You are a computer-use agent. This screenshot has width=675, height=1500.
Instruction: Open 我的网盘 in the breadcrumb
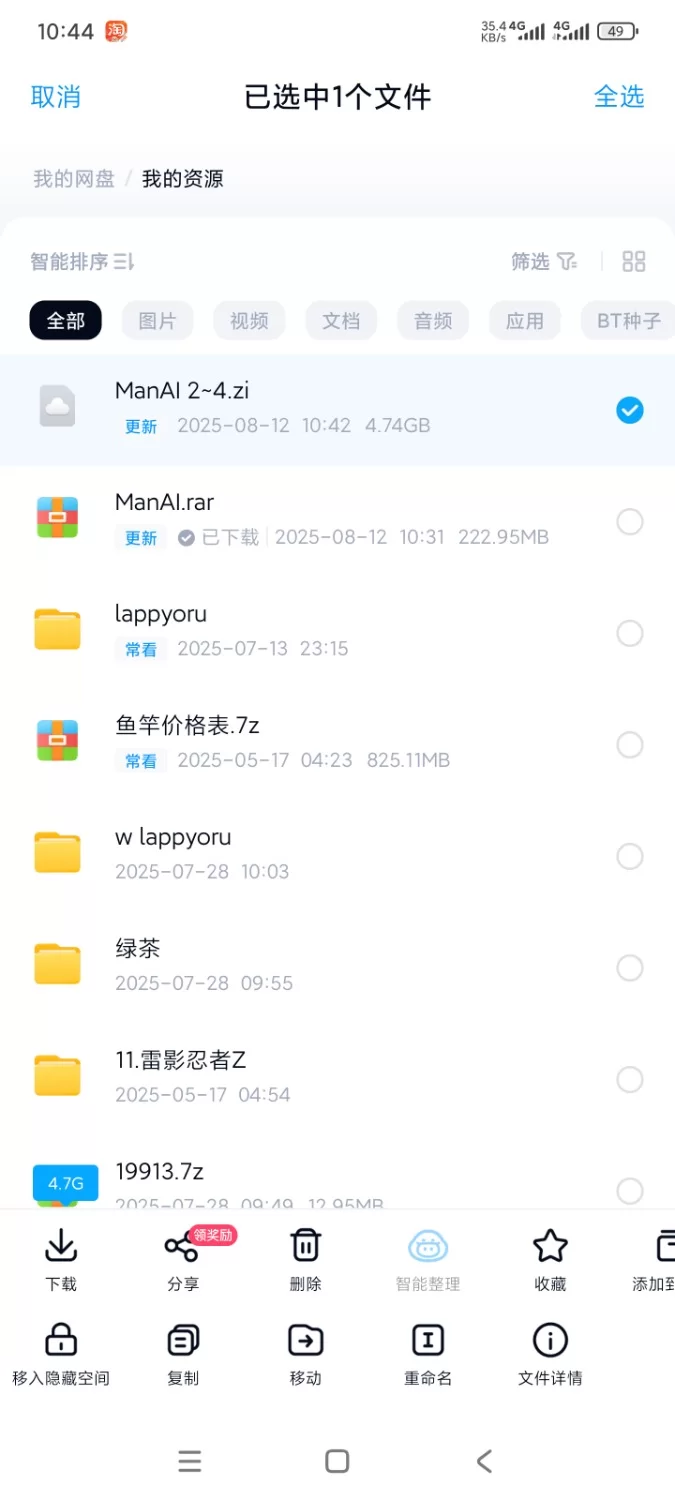click(x=74, y=179)
